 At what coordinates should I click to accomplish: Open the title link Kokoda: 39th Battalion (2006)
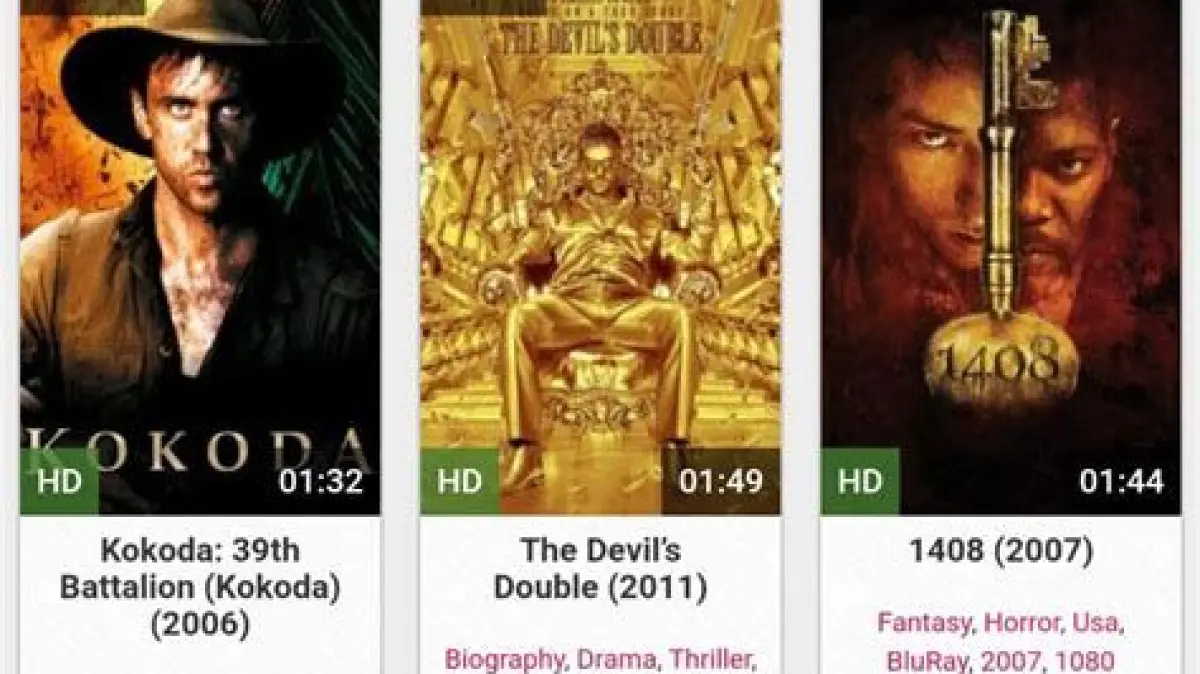200,587
